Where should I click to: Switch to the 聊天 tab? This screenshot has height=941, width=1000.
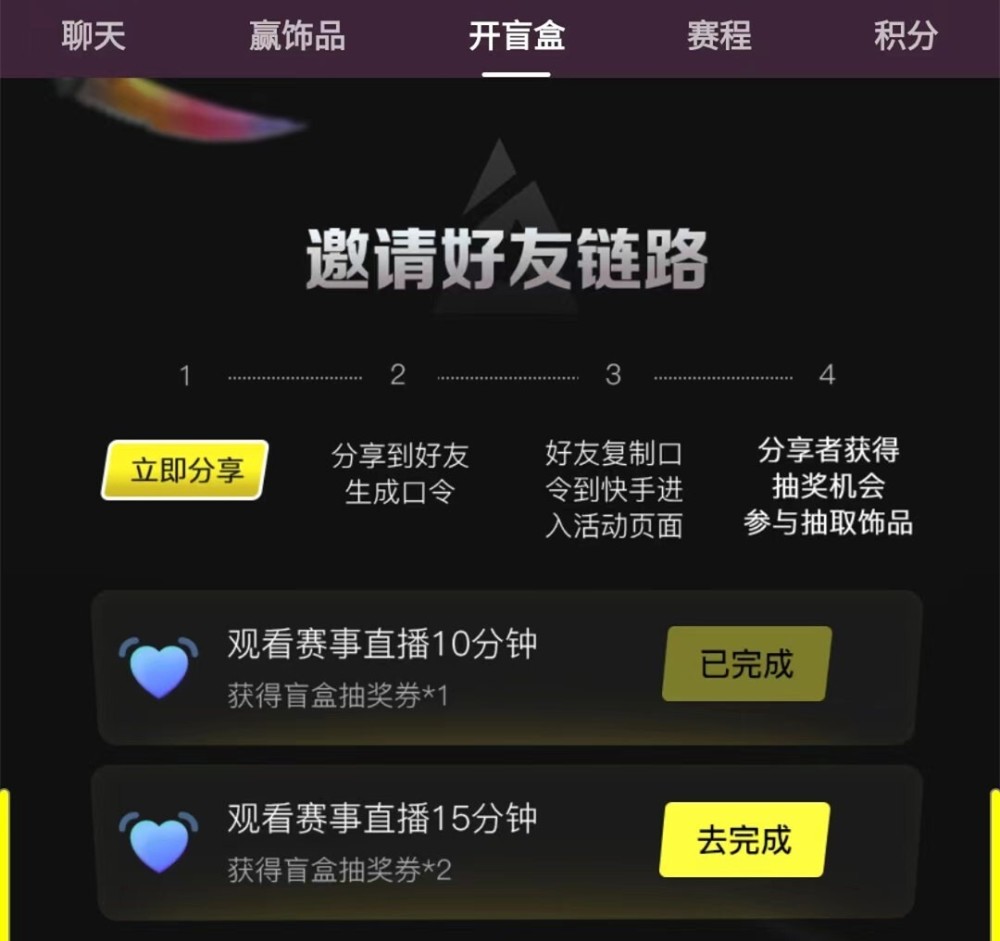[93, 37]
